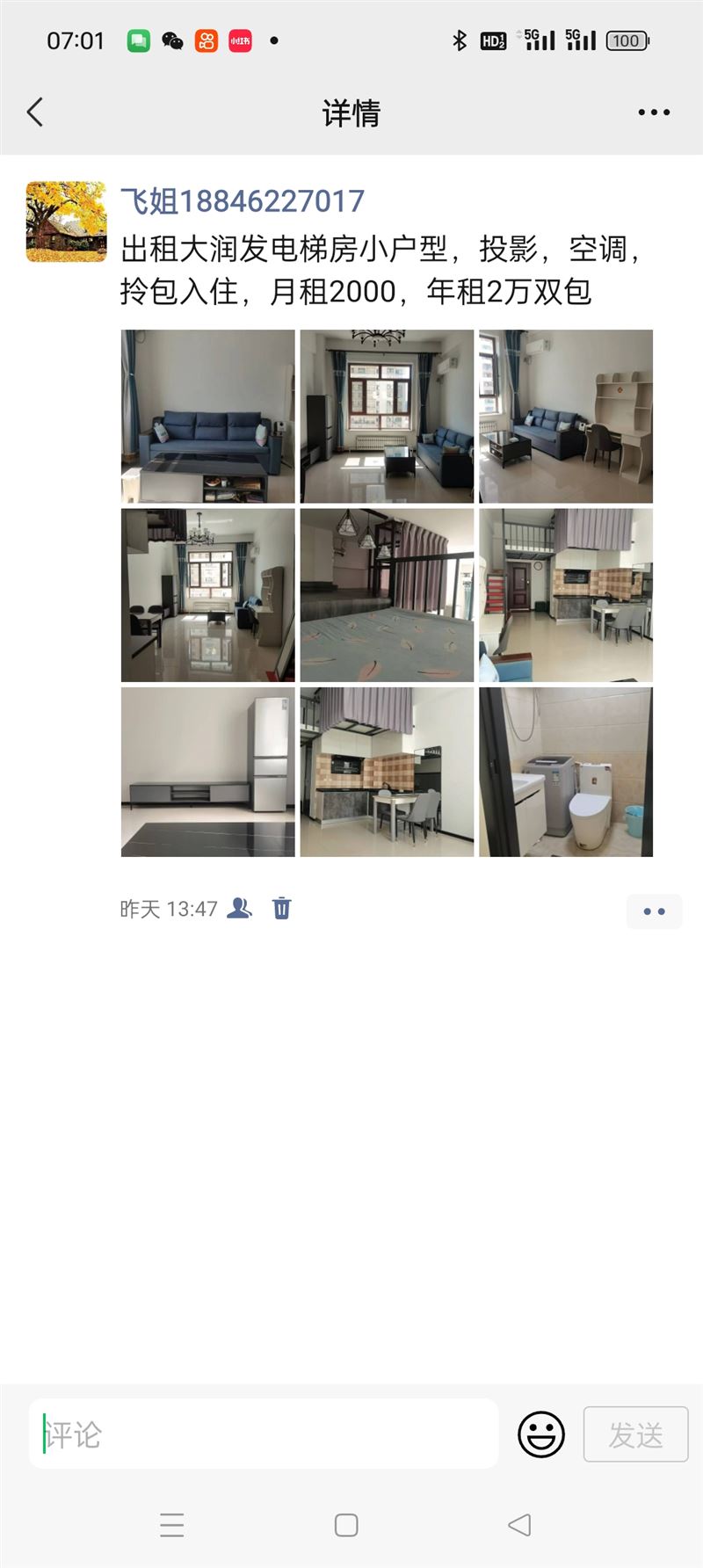View the bathroom with toilet photo
Viewport: 703px width, 1568px height.
(x=566, y=772)
